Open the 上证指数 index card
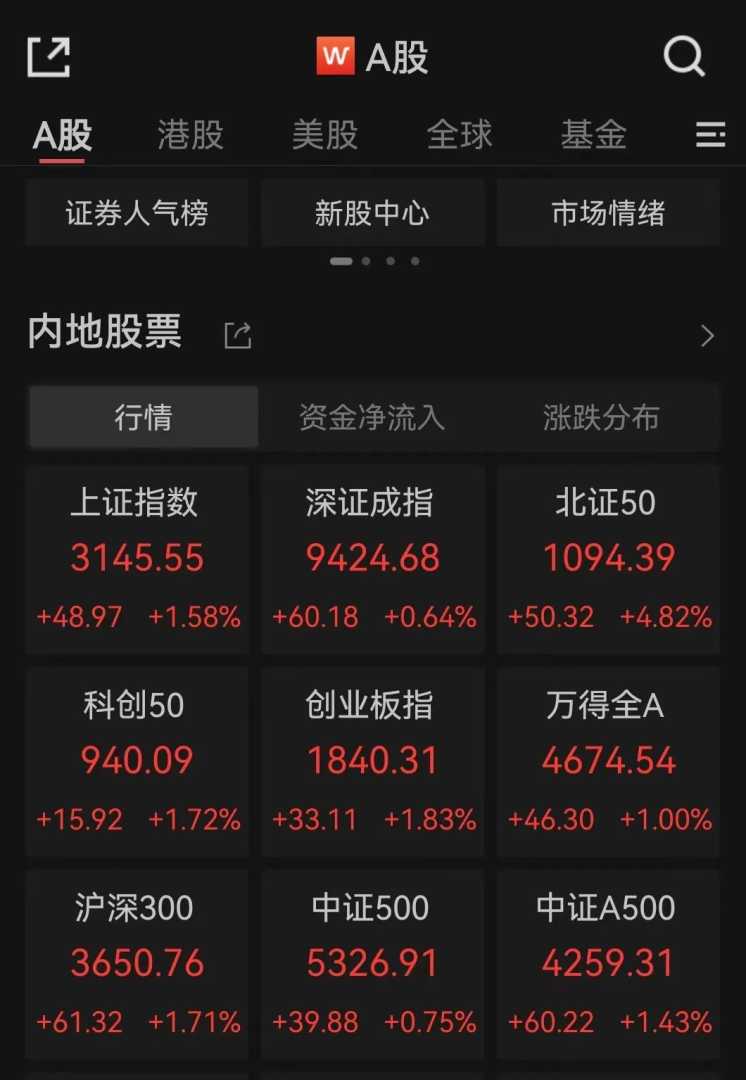 coord(137,559)
